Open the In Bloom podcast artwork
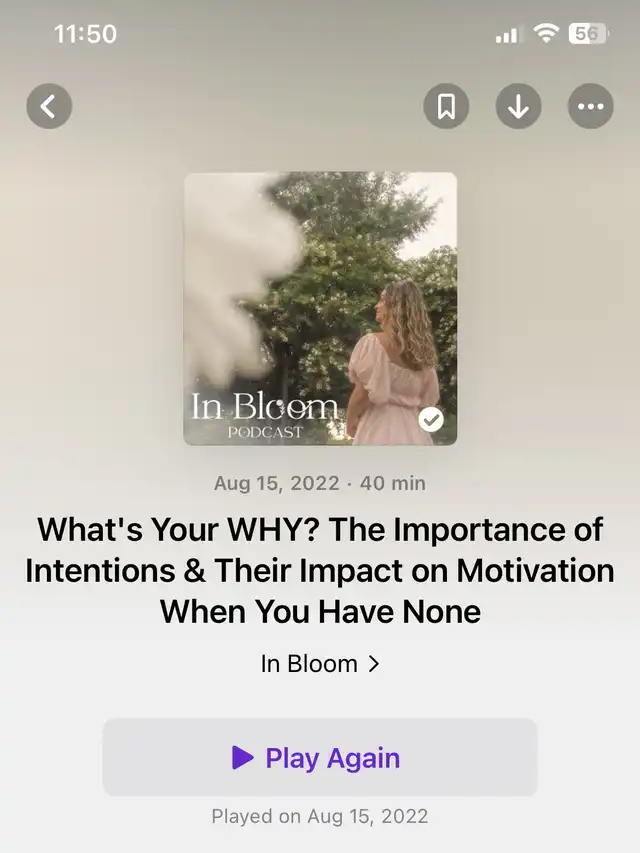Viewport: 640px width, 853px height. point(320,308)
